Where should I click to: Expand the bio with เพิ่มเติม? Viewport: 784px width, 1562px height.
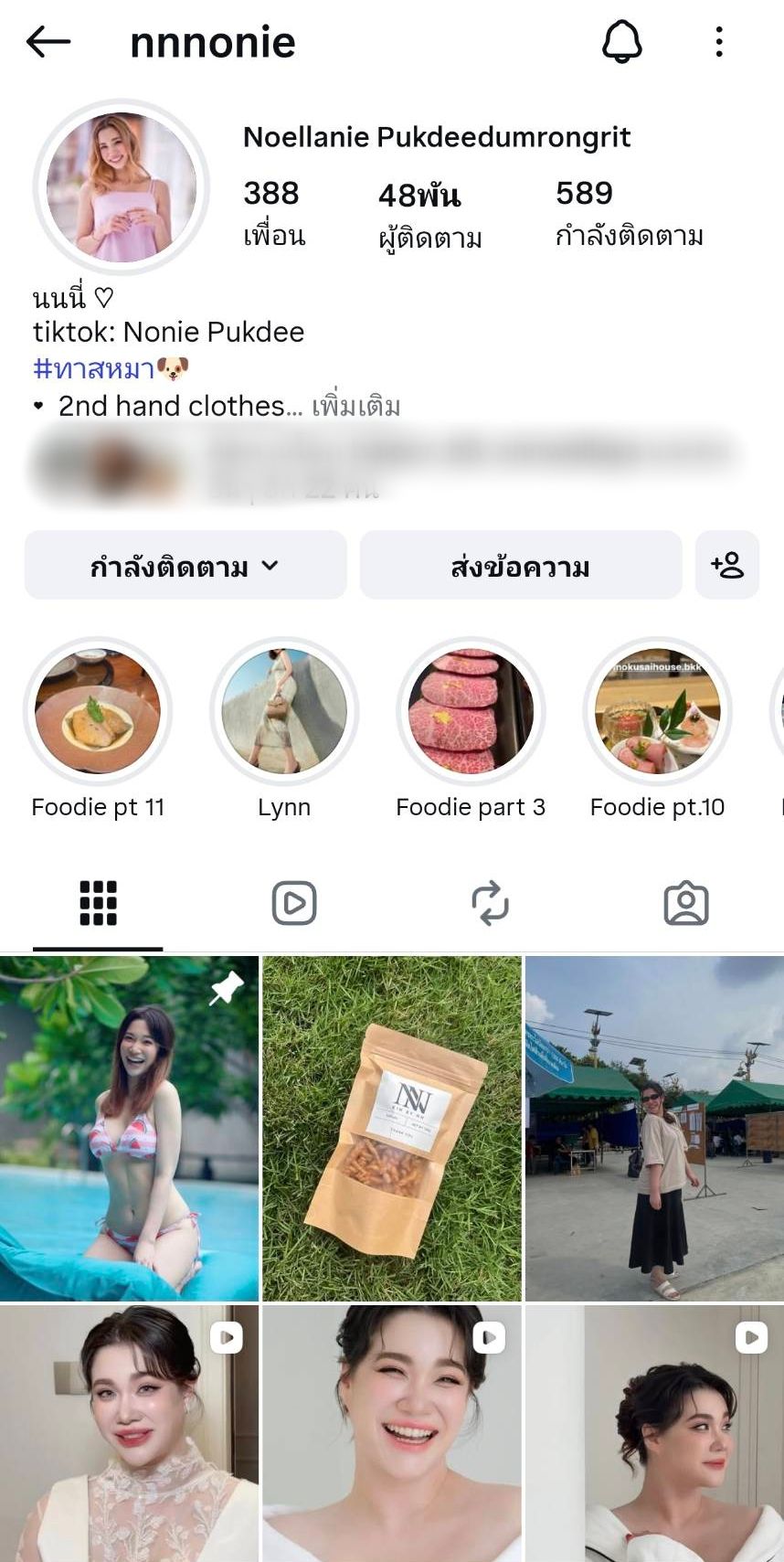click(x=355, y=406)
